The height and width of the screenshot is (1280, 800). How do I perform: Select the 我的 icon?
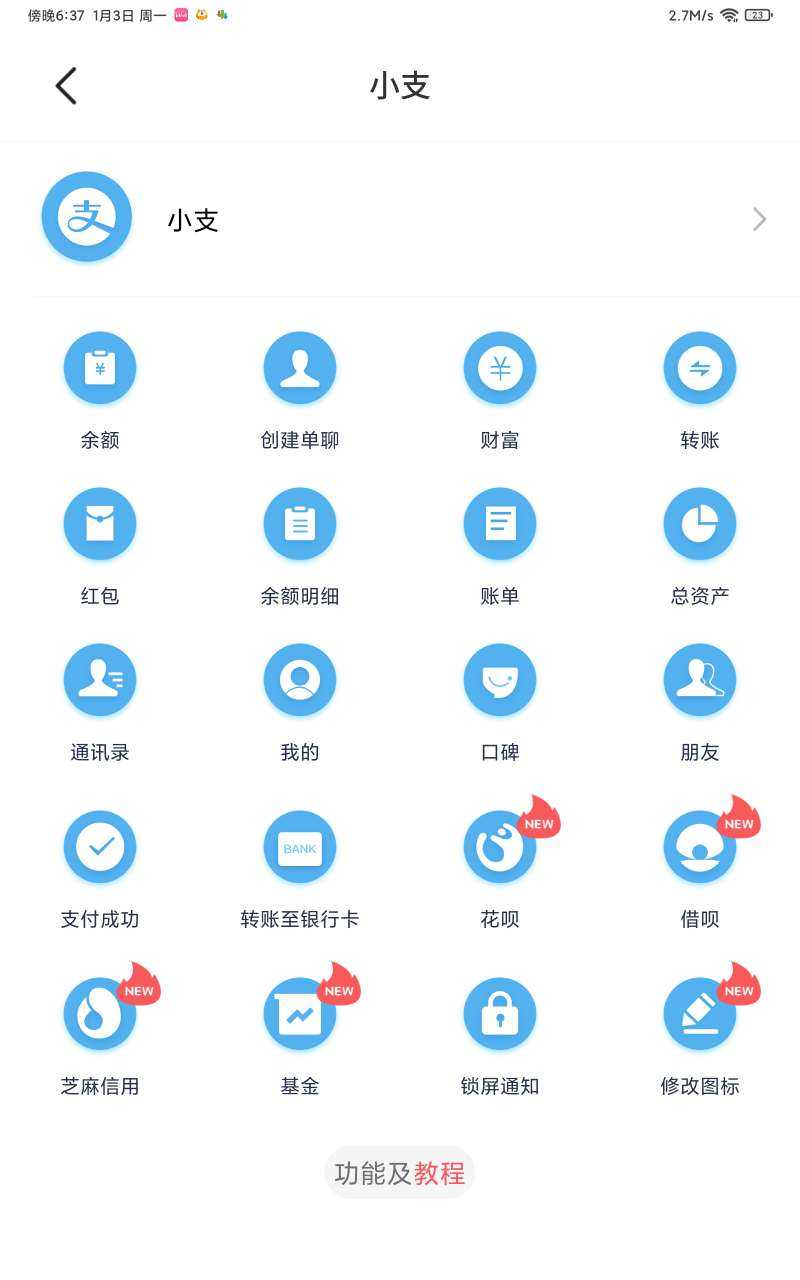point(300,680)
